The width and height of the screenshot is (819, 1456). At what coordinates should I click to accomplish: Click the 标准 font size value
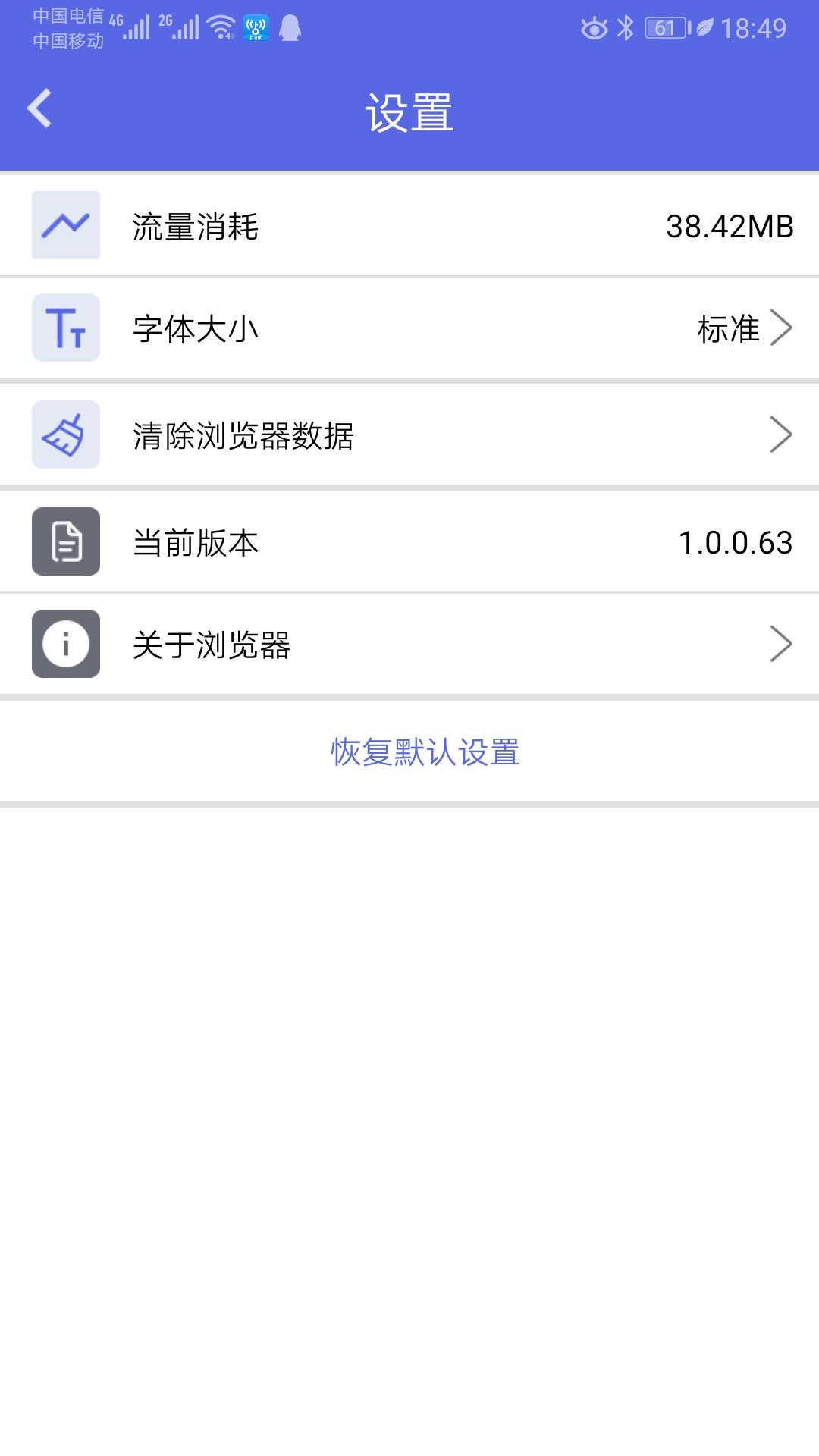(x=728, y=328)
